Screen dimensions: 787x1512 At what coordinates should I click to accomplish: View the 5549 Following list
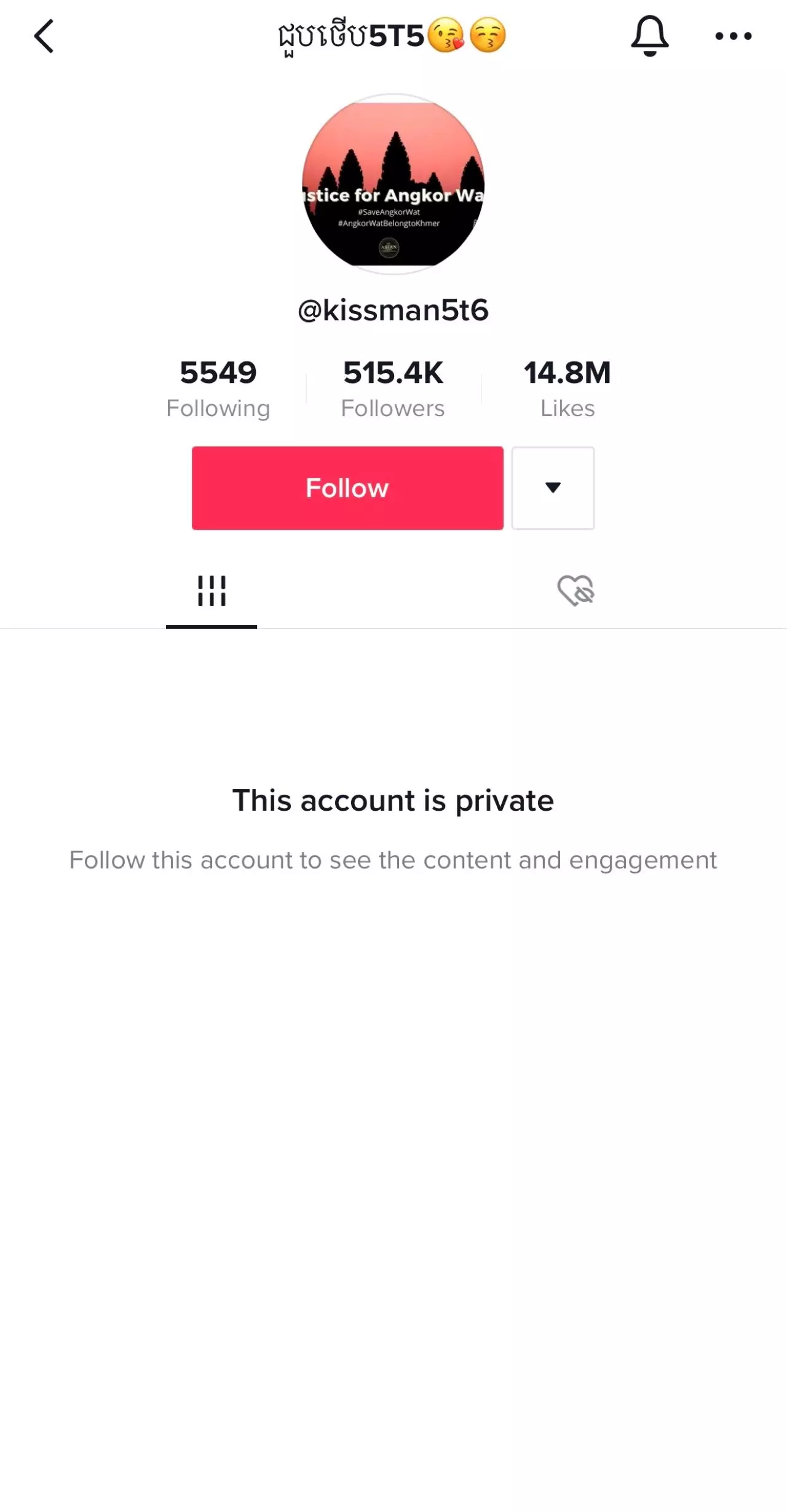coord(218,389)
